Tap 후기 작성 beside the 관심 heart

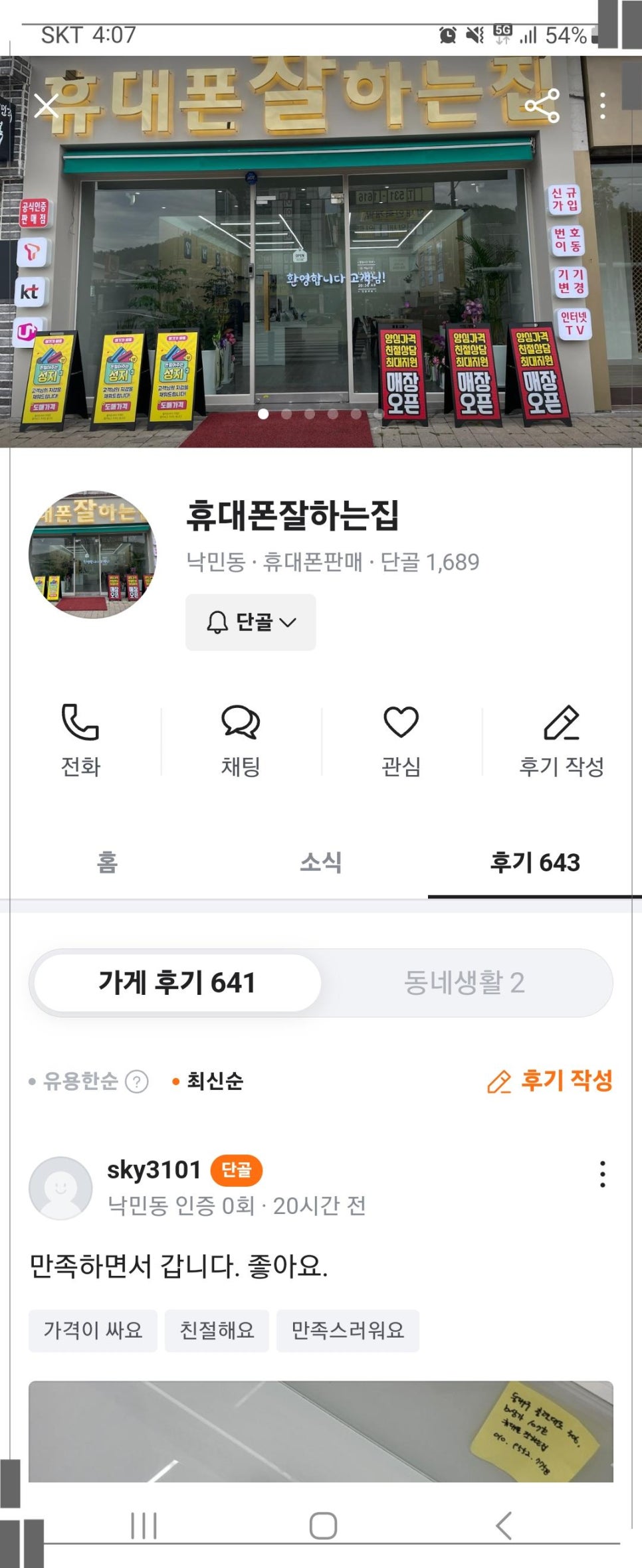[x=562, y=740]
